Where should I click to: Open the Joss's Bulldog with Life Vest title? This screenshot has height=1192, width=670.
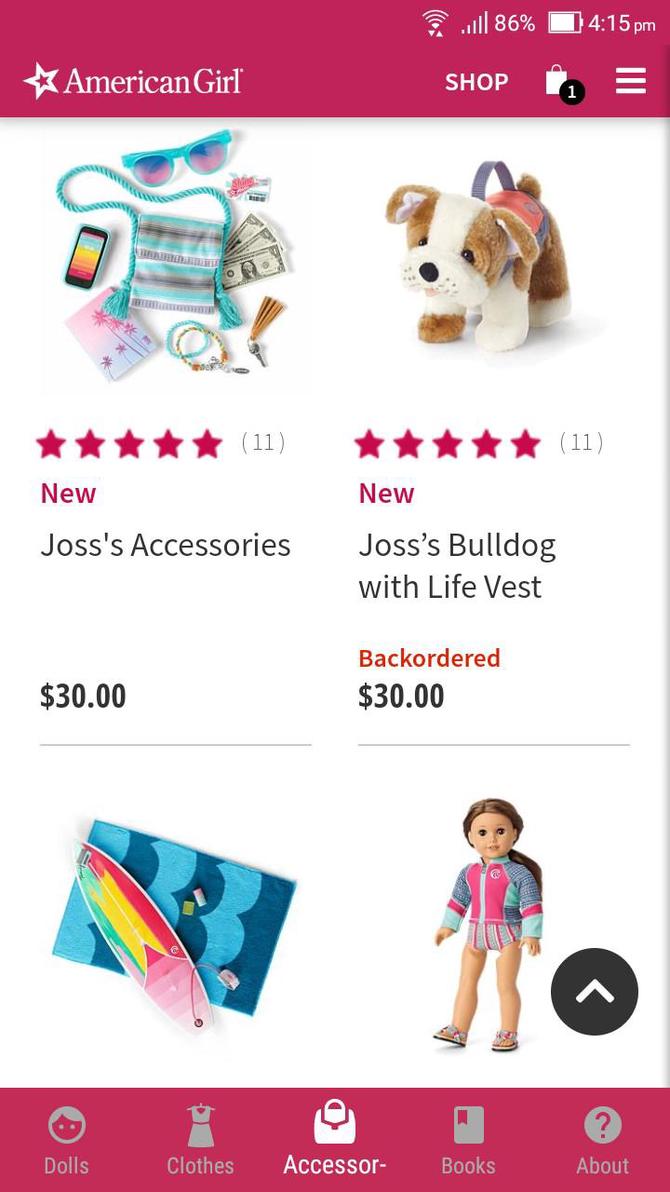pyautogui.click(x=457, y=565)
